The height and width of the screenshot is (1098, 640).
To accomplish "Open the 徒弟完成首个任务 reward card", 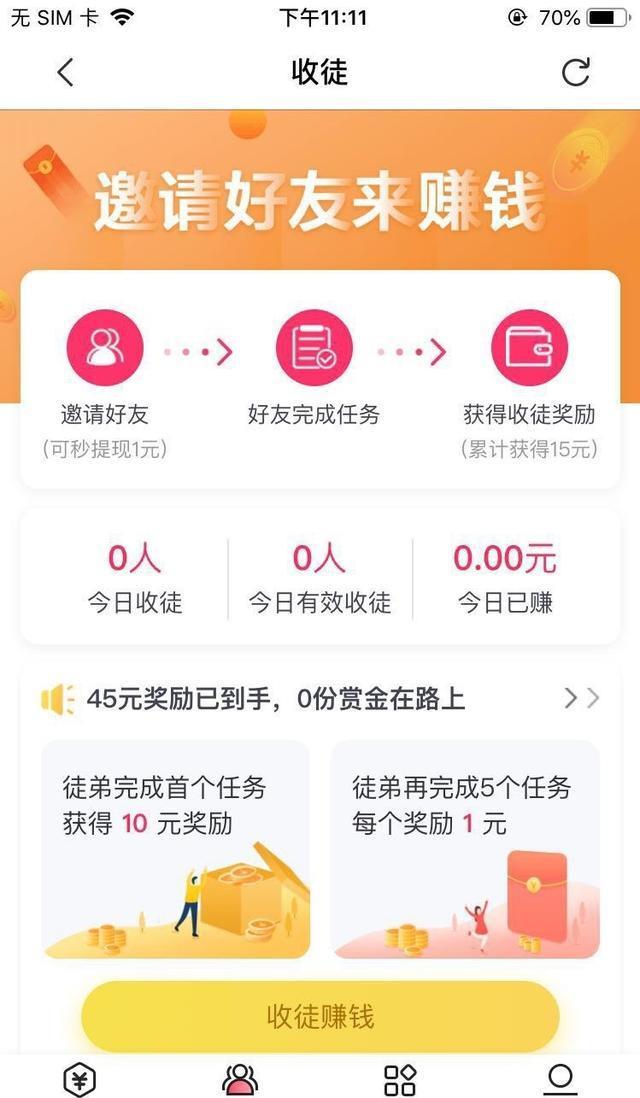I will click(175, 849).
